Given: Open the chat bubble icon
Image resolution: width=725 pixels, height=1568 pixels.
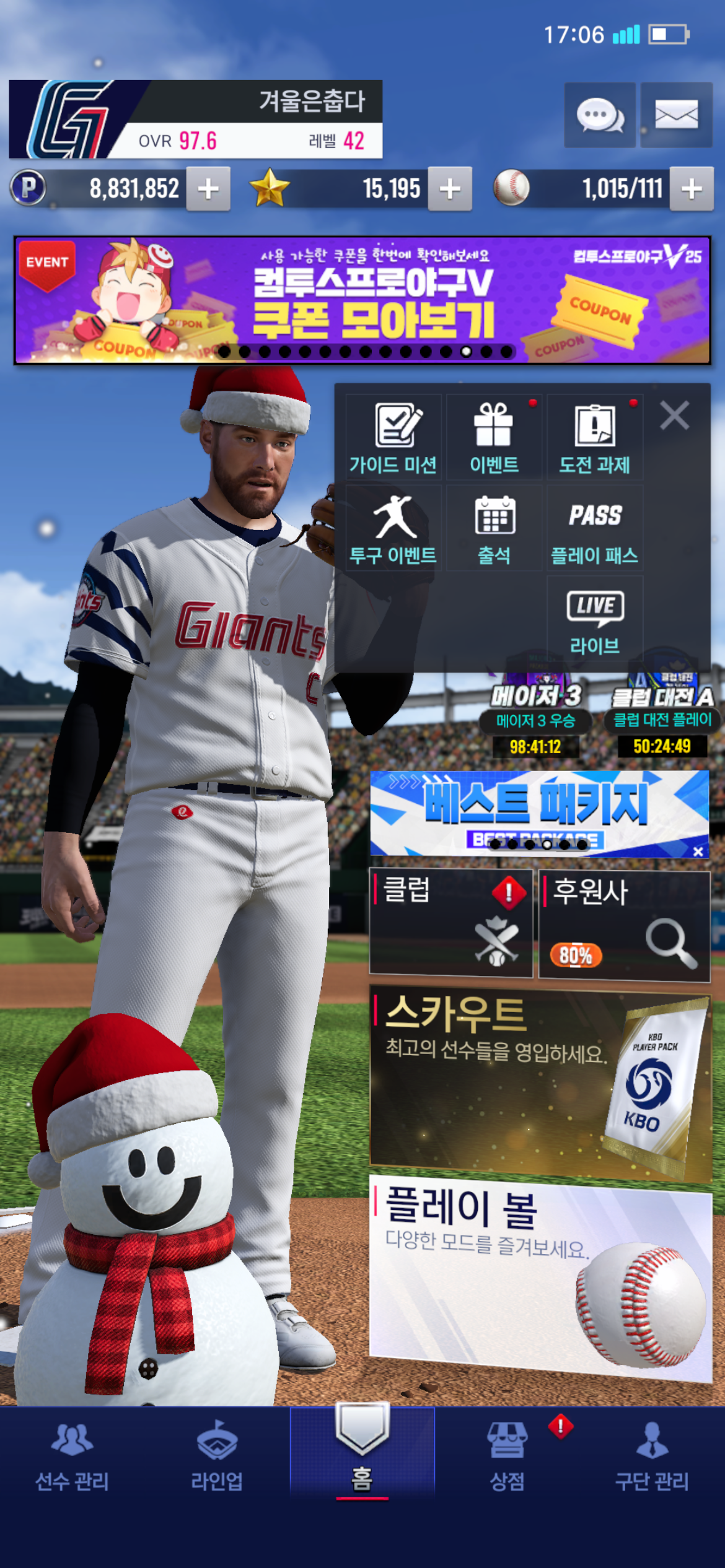Looking at the screenshot, I should [599, 115].
